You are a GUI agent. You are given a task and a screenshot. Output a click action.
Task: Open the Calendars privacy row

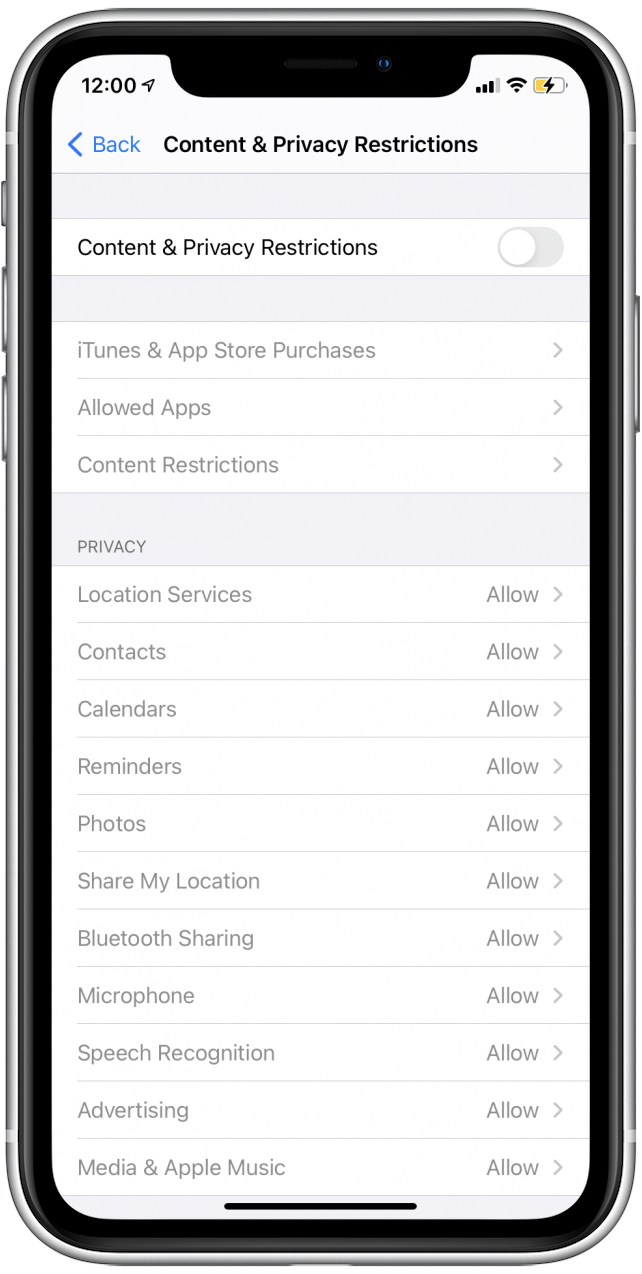321,709
